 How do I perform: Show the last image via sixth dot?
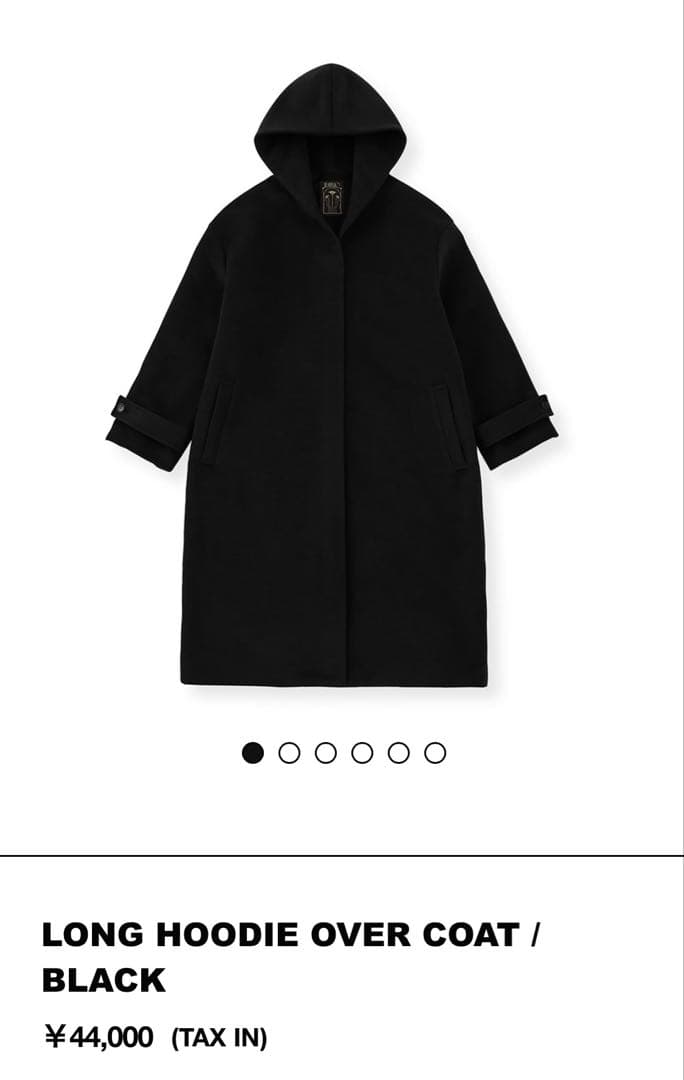[x=435, y=753]
